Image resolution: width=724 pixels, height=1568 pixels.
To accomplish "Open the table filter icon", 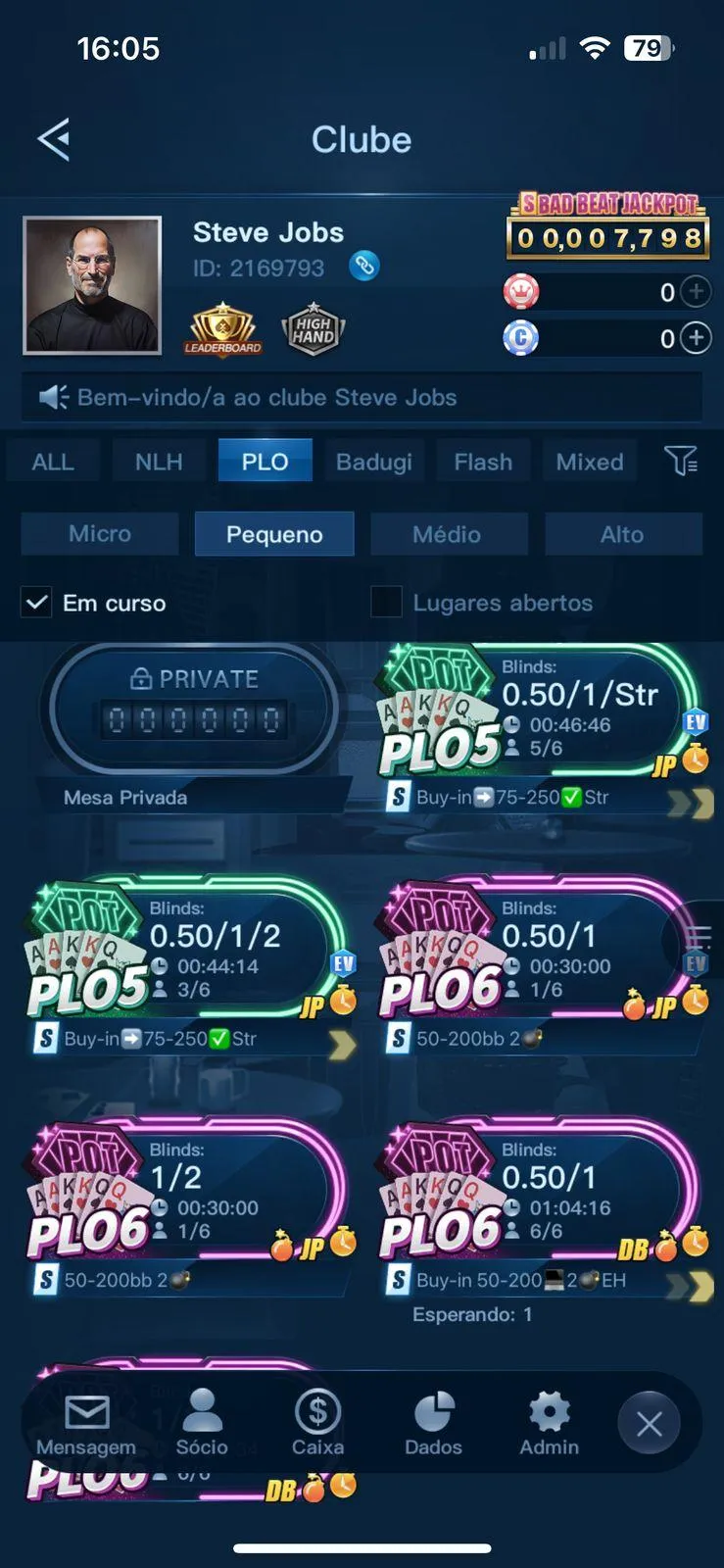I will click(681, 461).
